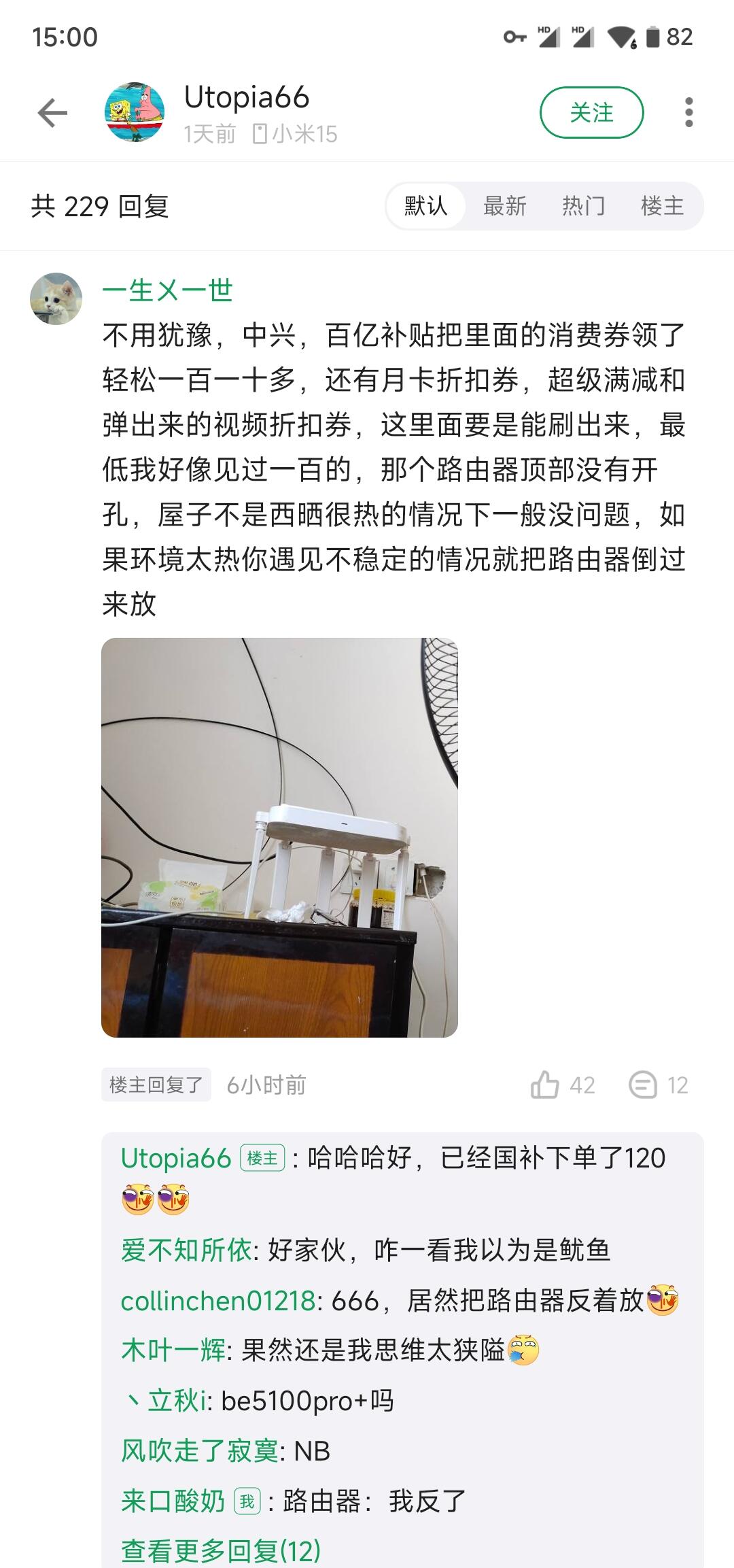Switch to the 默认 sort tab
This screenshot has height=1568, width=734.
point(425,206)
